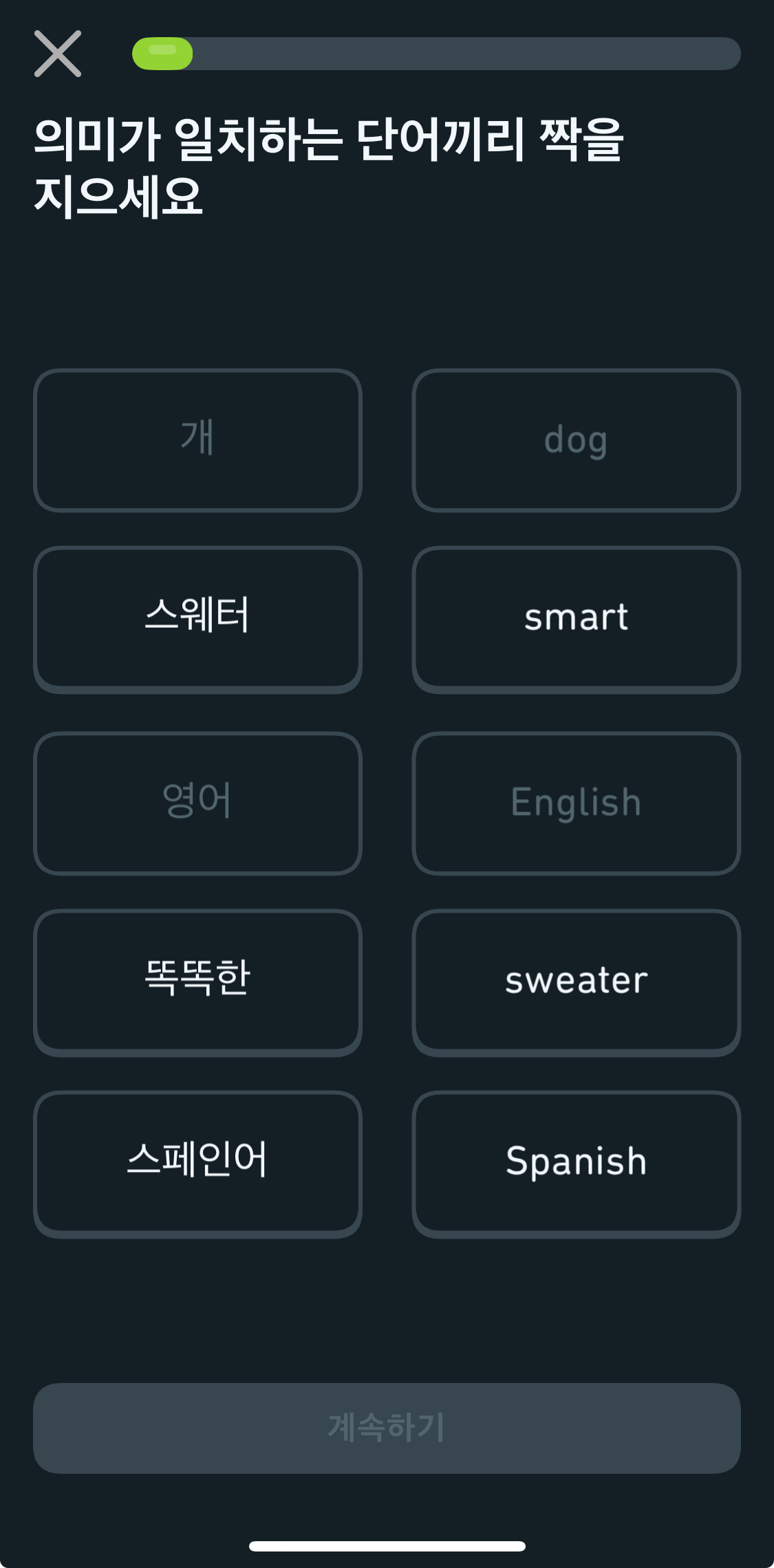Select the 스웨터 word tile

pyautogui.click(x=198, y=618)
